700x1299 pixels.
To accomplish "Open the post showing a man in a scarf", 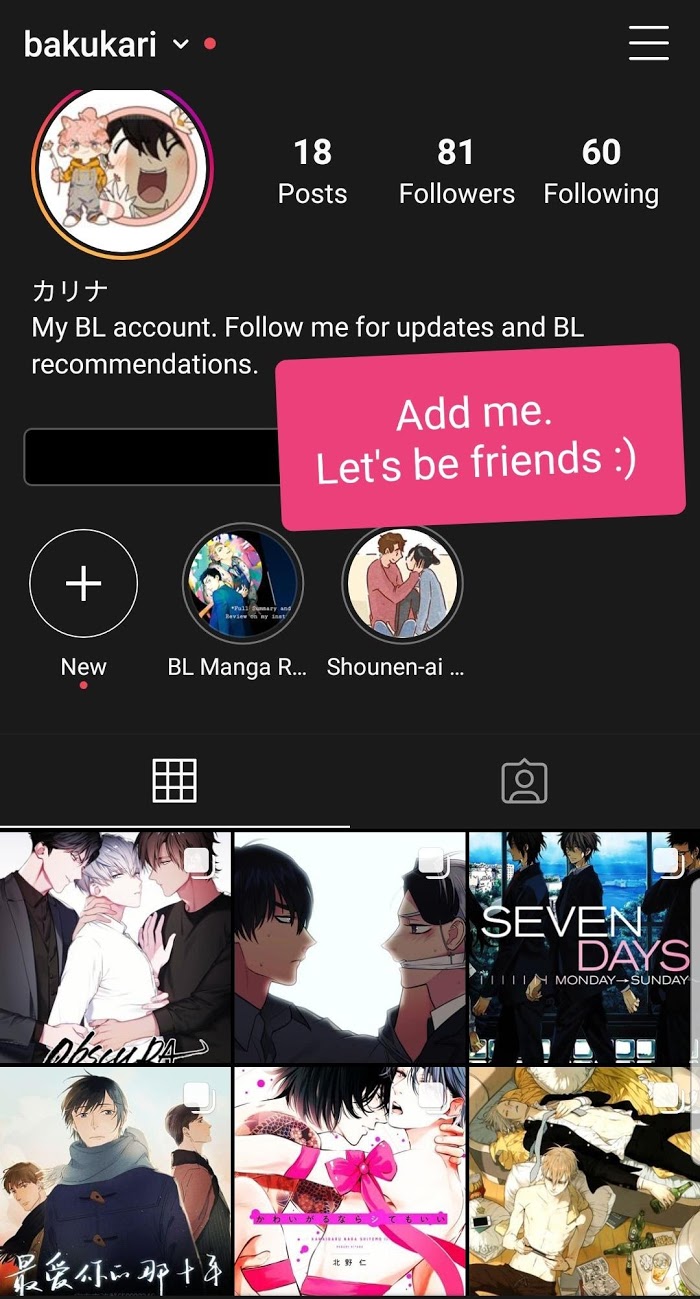I will (x=115, y=1182).
